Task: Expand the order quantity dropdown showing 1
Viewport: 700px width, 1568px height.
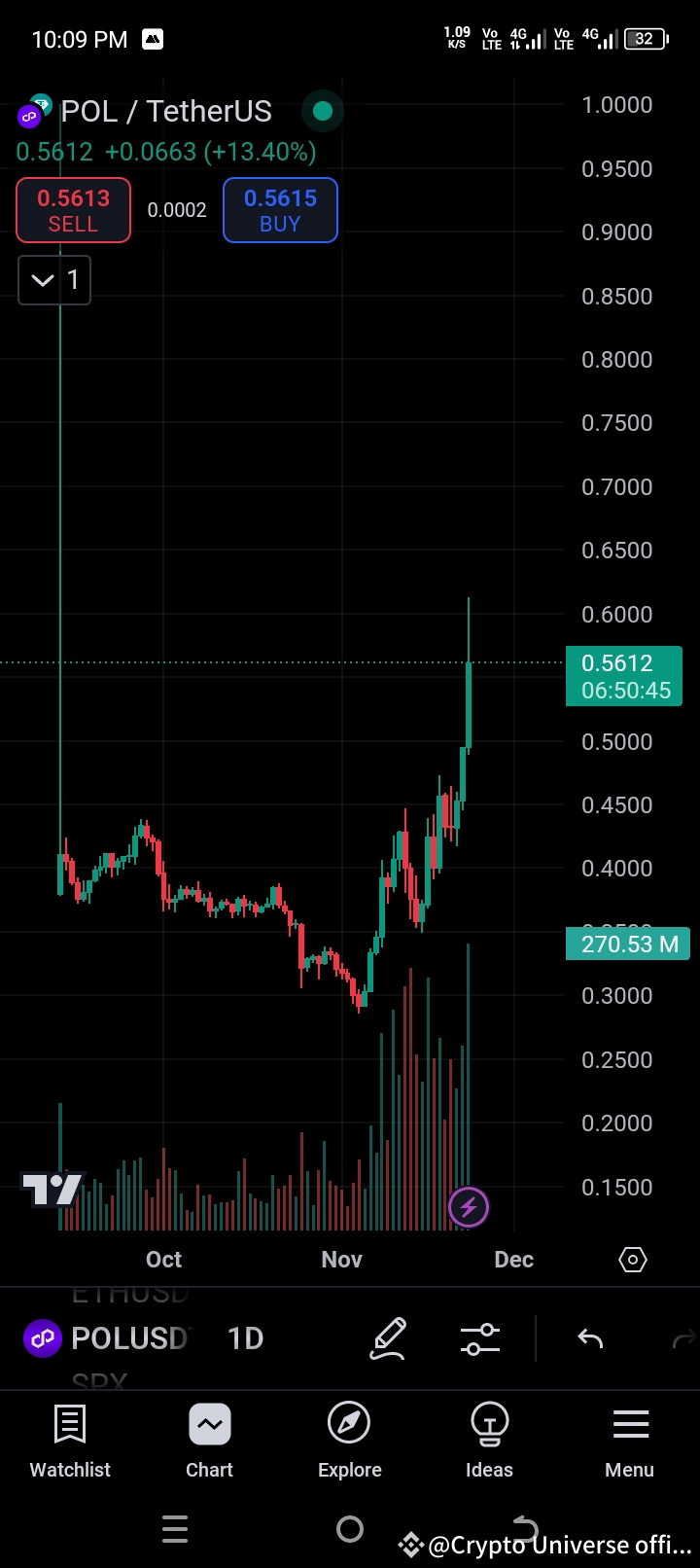Action: tap(53, 280)
